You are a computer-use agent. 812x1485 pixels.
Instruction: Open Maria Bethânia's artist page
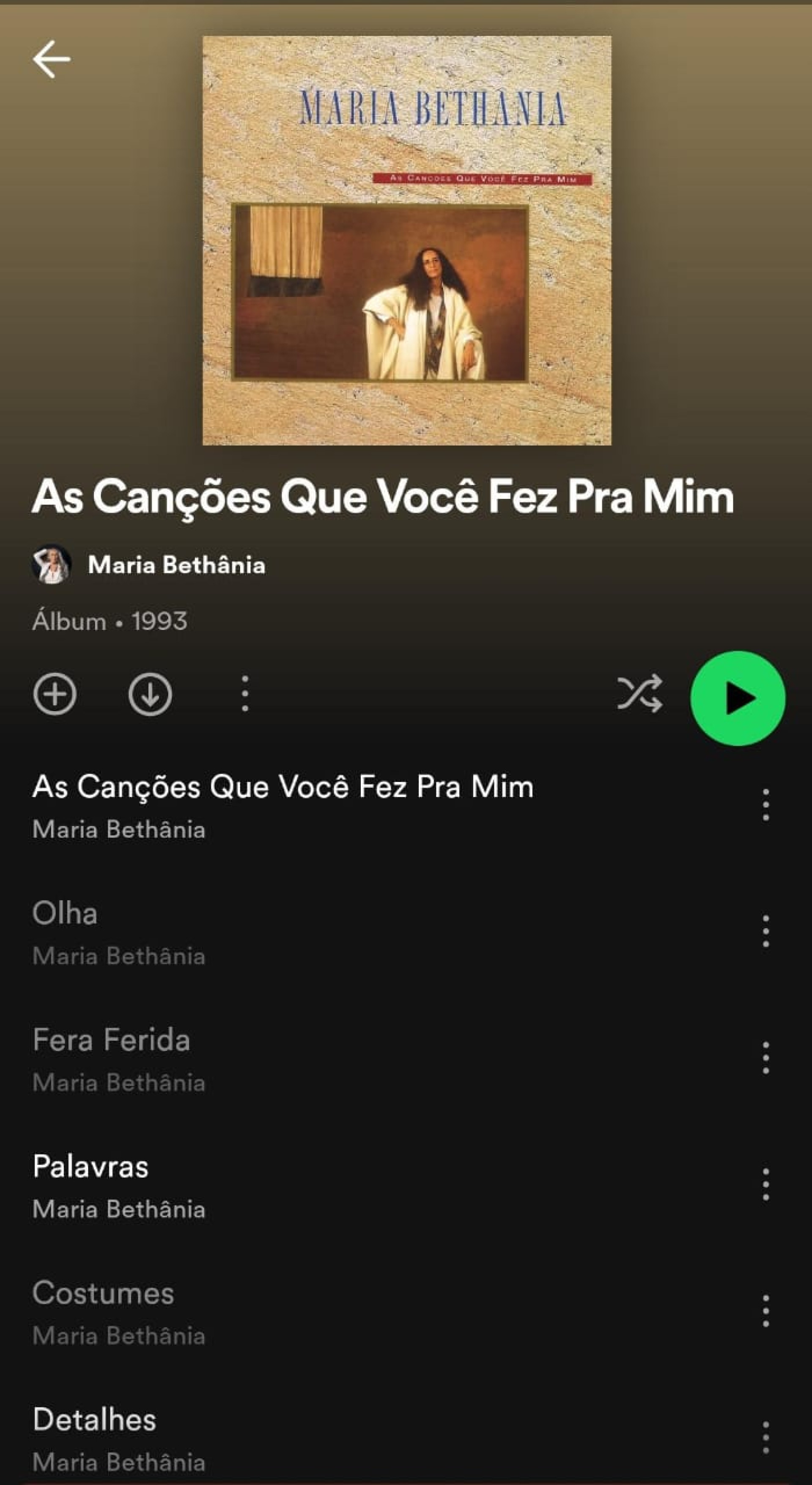click(176, 565)
